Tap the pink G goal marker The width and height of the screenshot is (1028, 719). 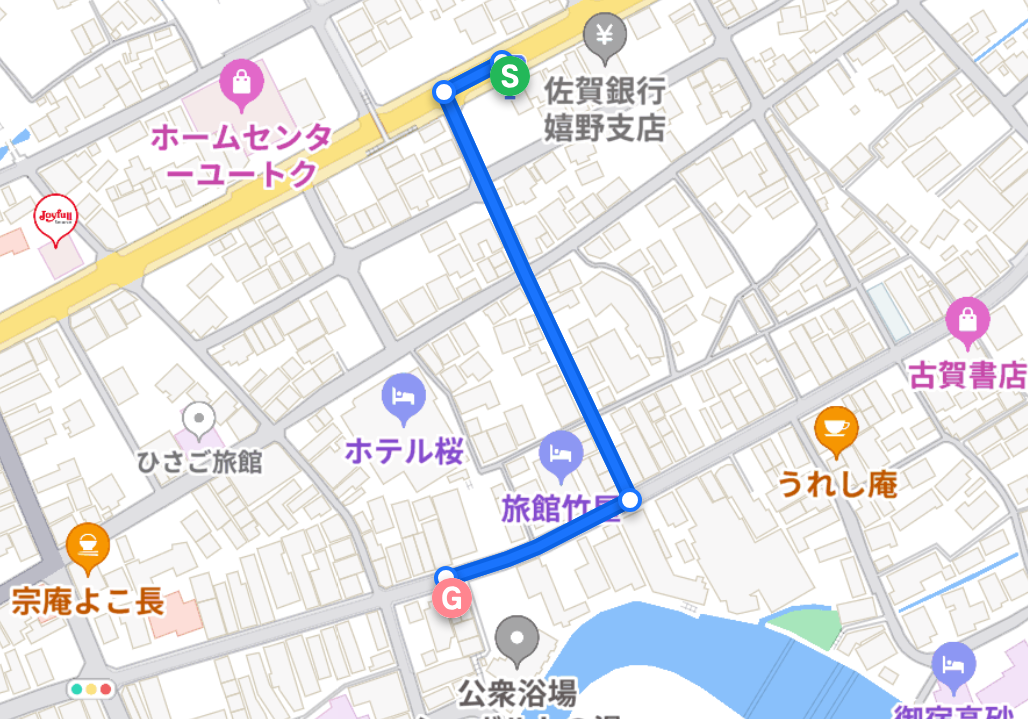tap(451, 598)
